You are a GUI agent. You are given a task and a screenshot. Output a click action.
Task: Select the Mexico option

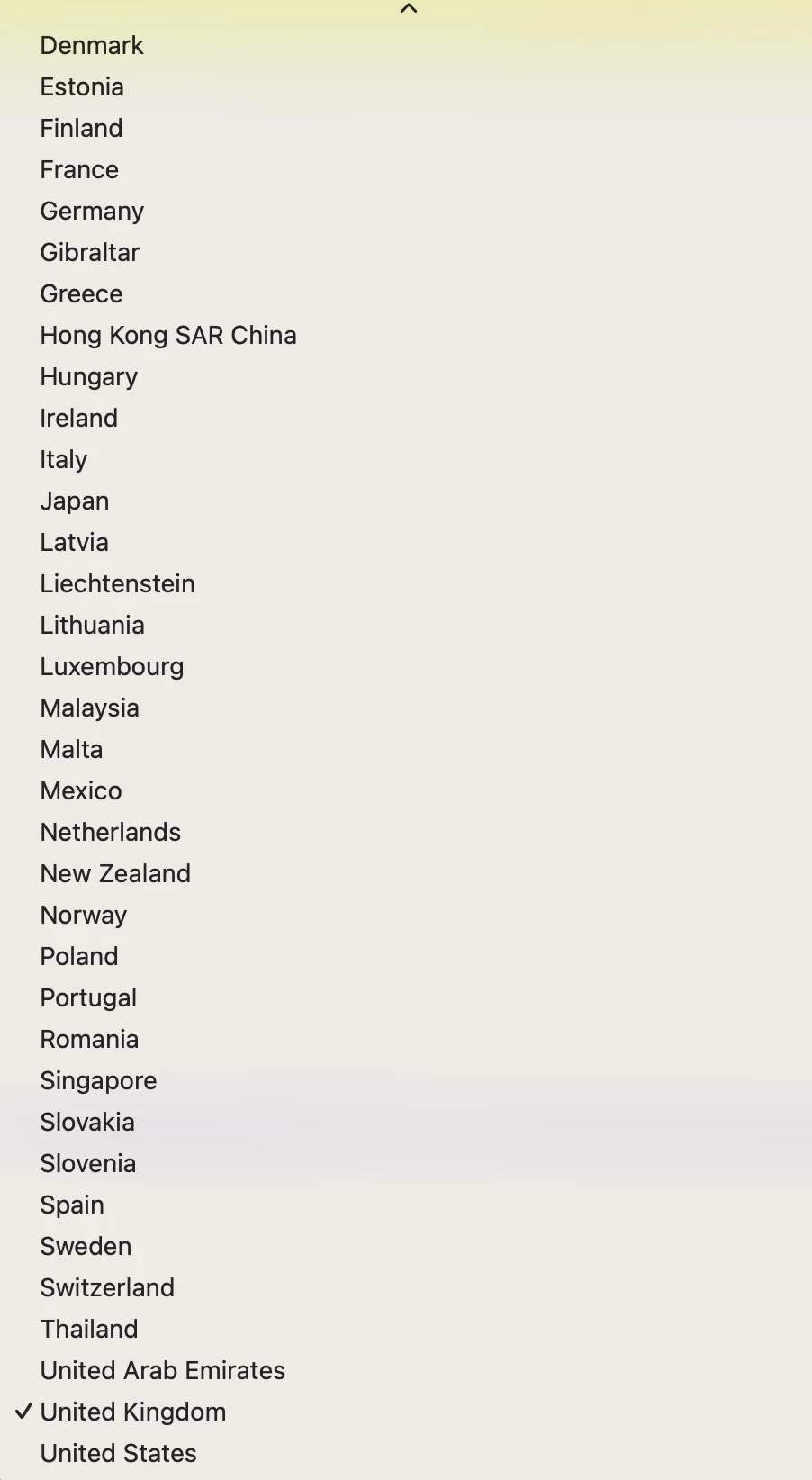tap(406, 790)
